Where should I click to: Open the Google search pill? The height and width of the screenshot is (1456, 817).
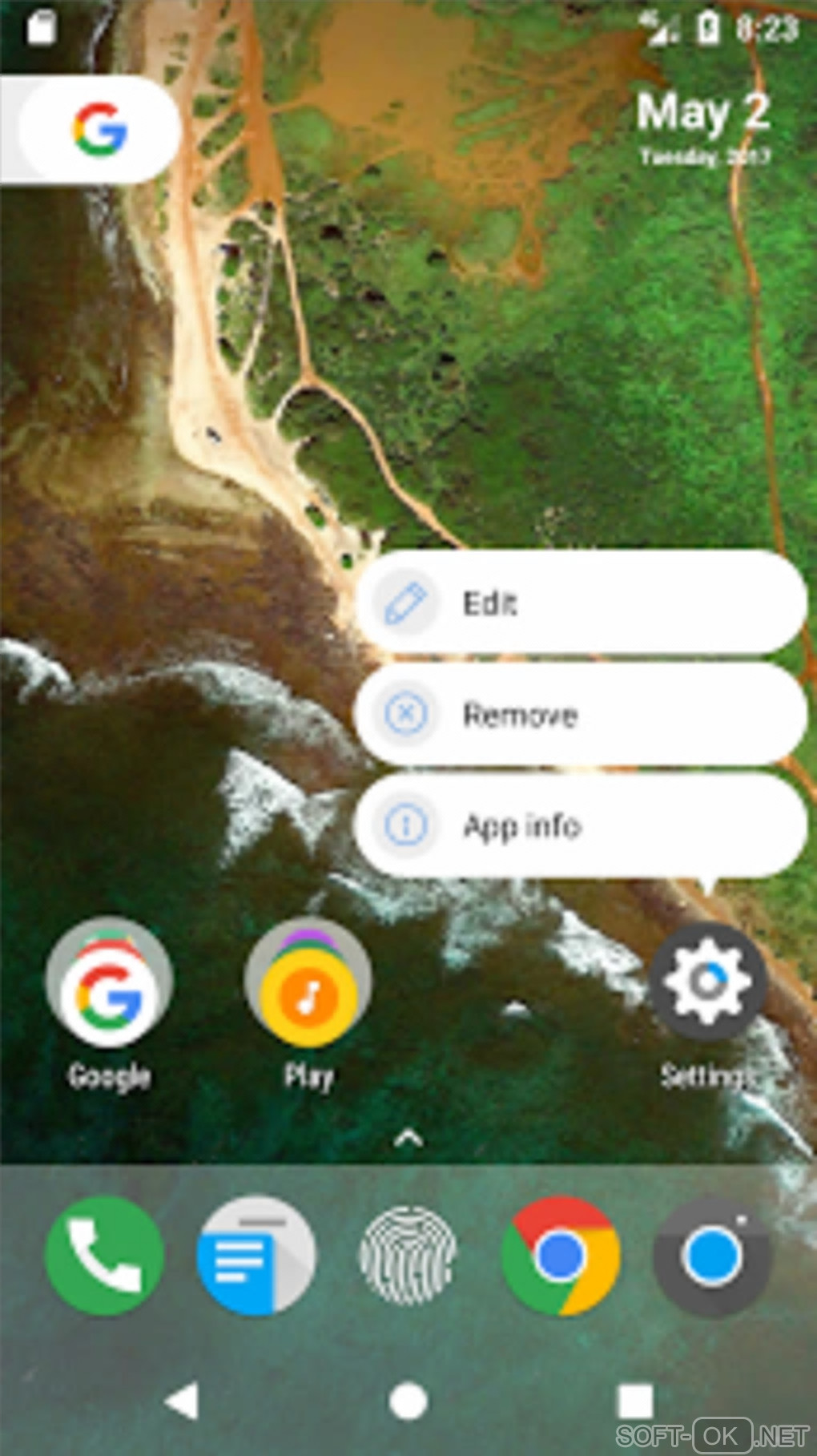[96, 130]
